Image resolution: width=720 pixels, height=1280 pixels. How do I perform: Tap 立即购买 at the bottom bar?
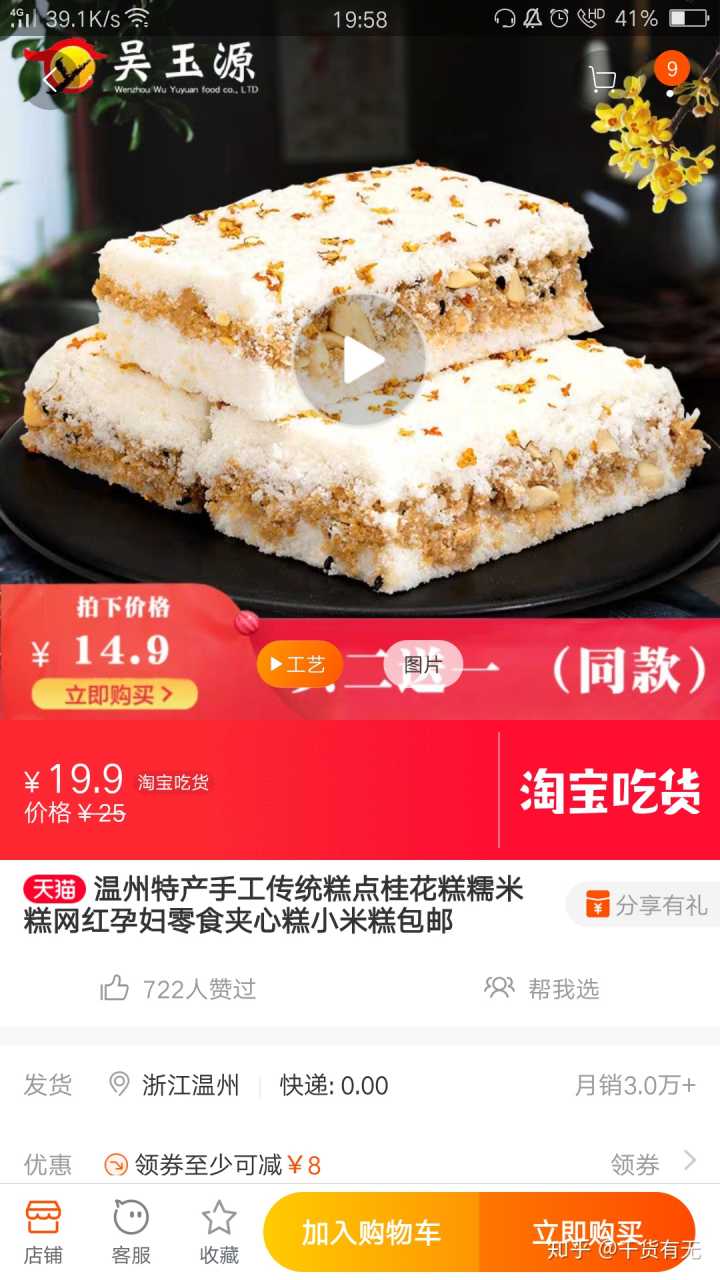[588, 1232]
